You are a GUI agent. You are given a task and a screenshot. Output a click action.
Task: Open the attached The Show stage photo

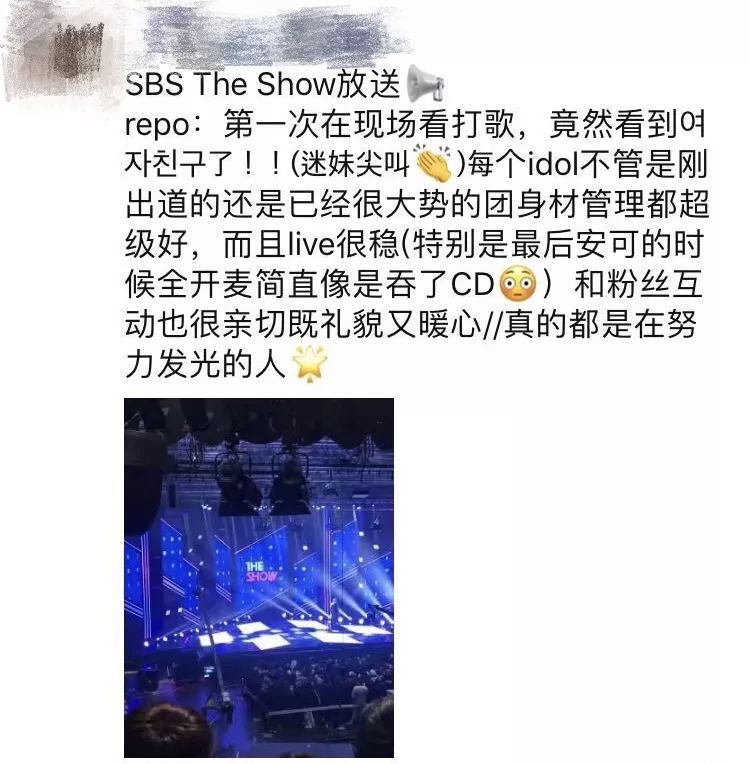258,577
